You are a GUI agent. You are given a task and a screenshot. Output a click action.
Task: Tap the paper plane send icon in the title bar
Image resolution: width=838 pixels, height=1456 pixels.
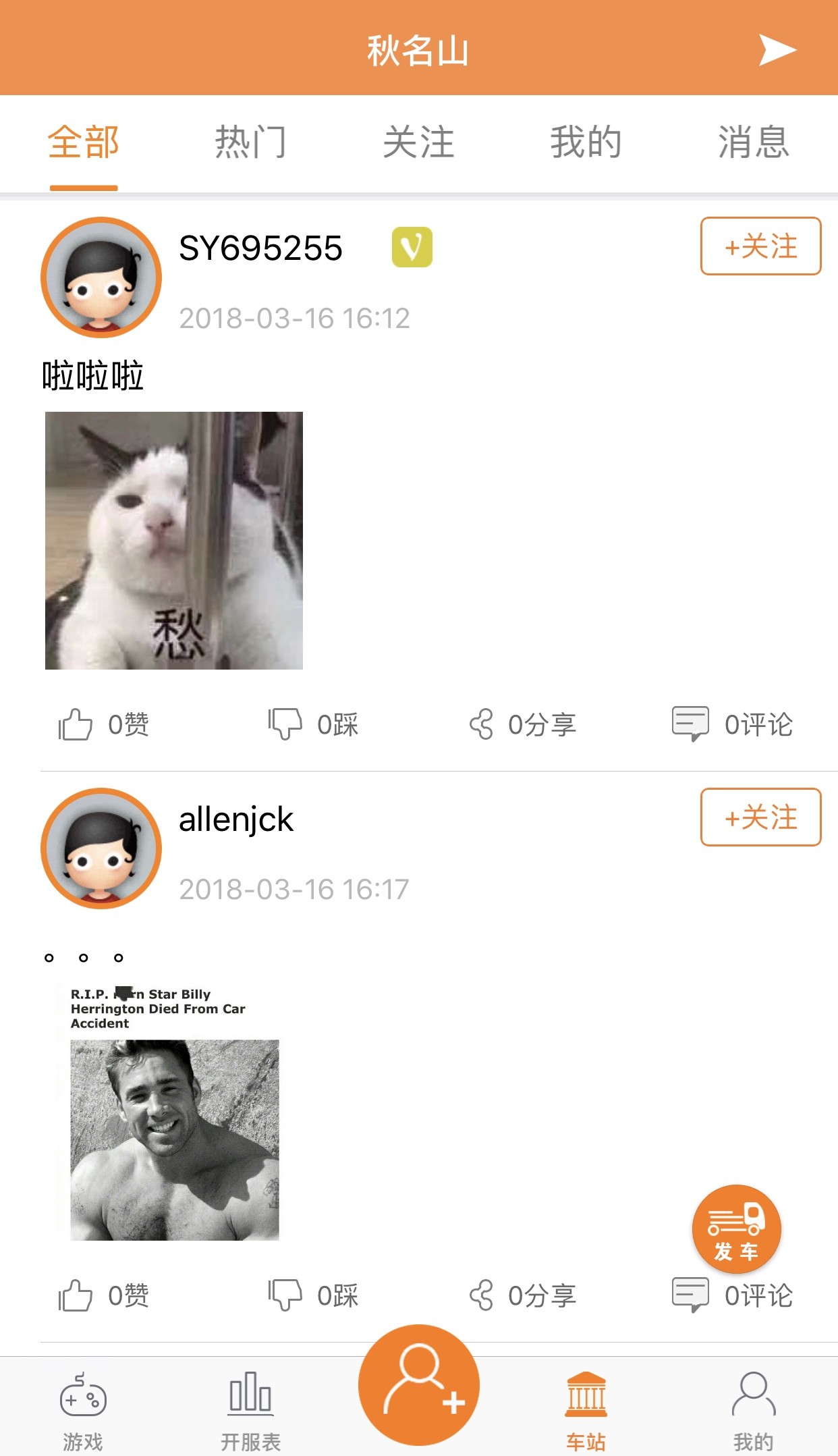click(x=777, y=51)
